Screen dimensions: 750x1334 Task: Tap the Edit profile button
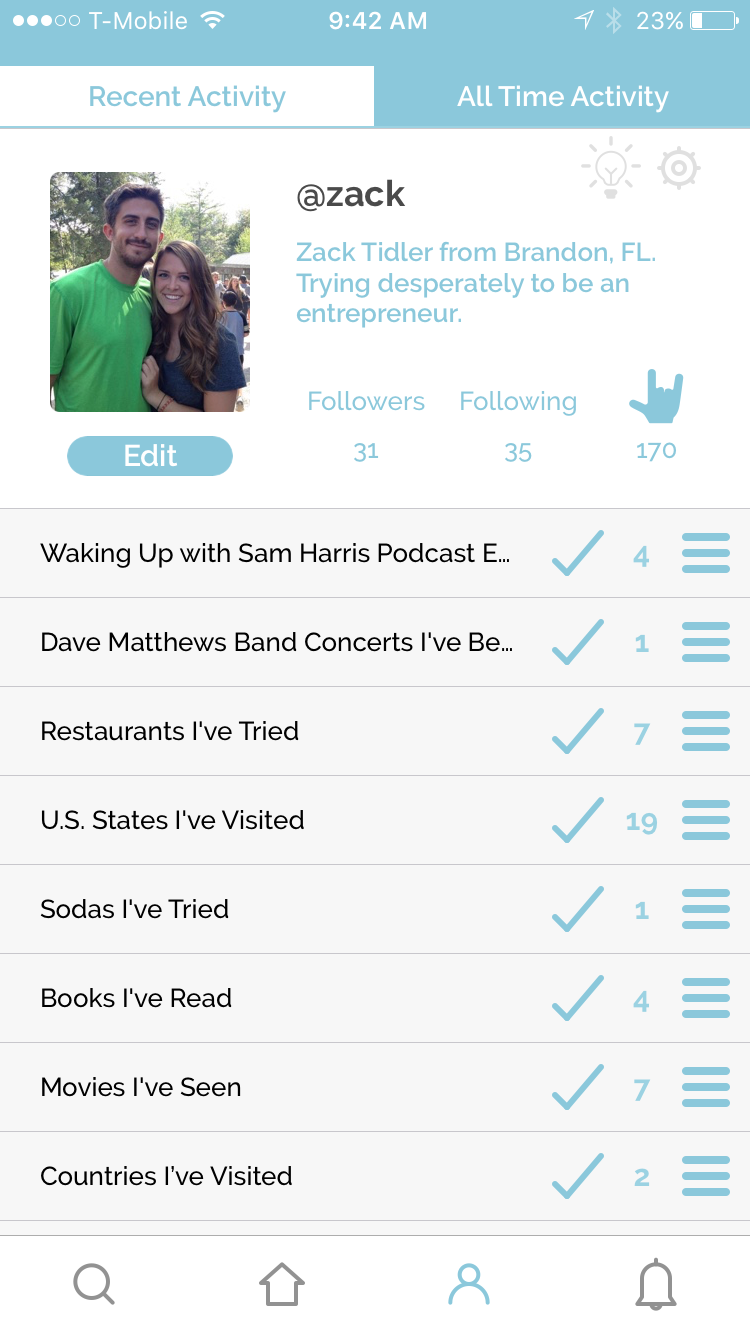(x=150, y=456)
